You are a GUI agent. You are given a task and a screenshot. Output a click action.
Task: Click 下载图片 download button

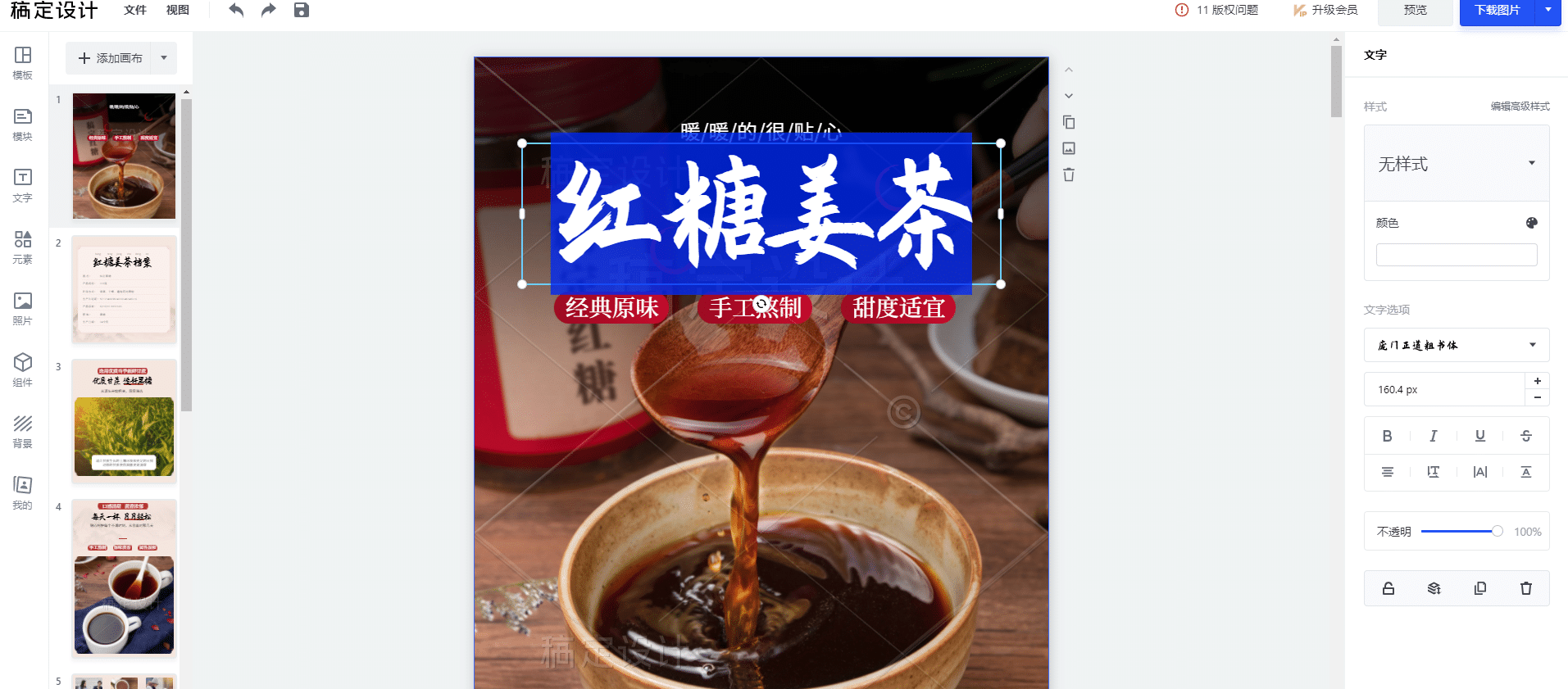pos(1497,10)
